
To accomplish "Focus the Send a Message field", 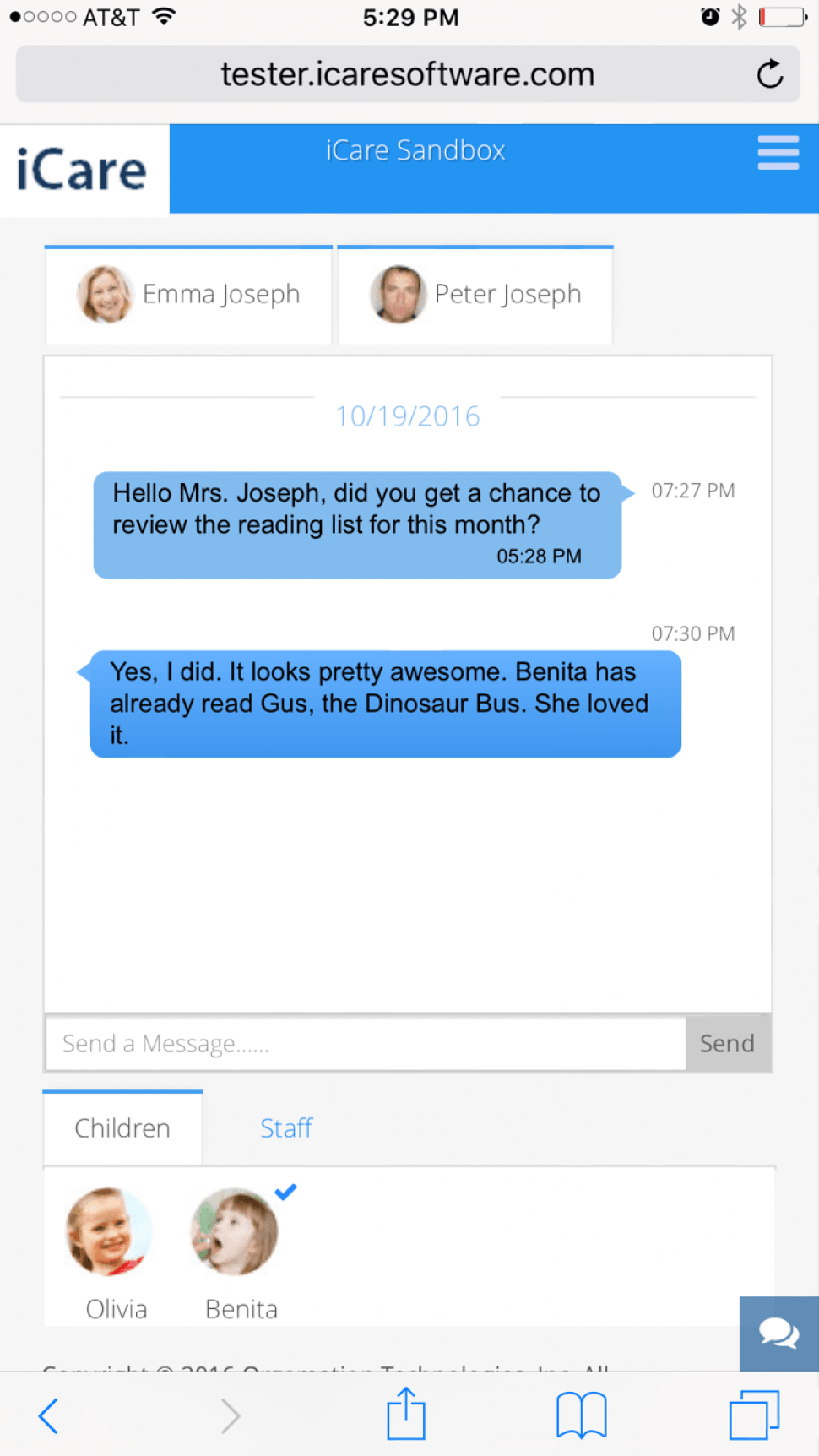I will click(366, 1044).
